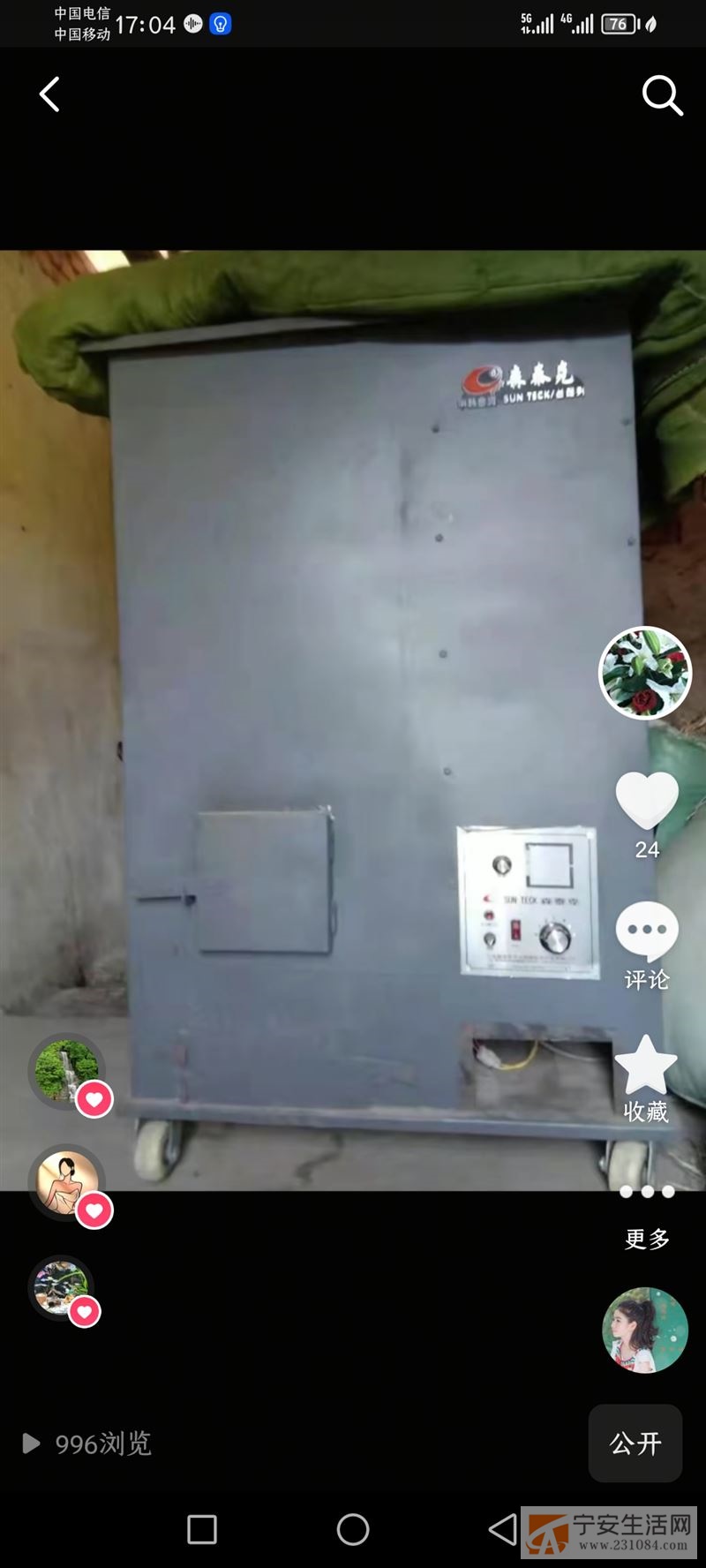The height and width of the screenshot is (1568, 706).
Task: Open search with the magnifier icon
Action: pyautogui.click(x=661, y=94)
